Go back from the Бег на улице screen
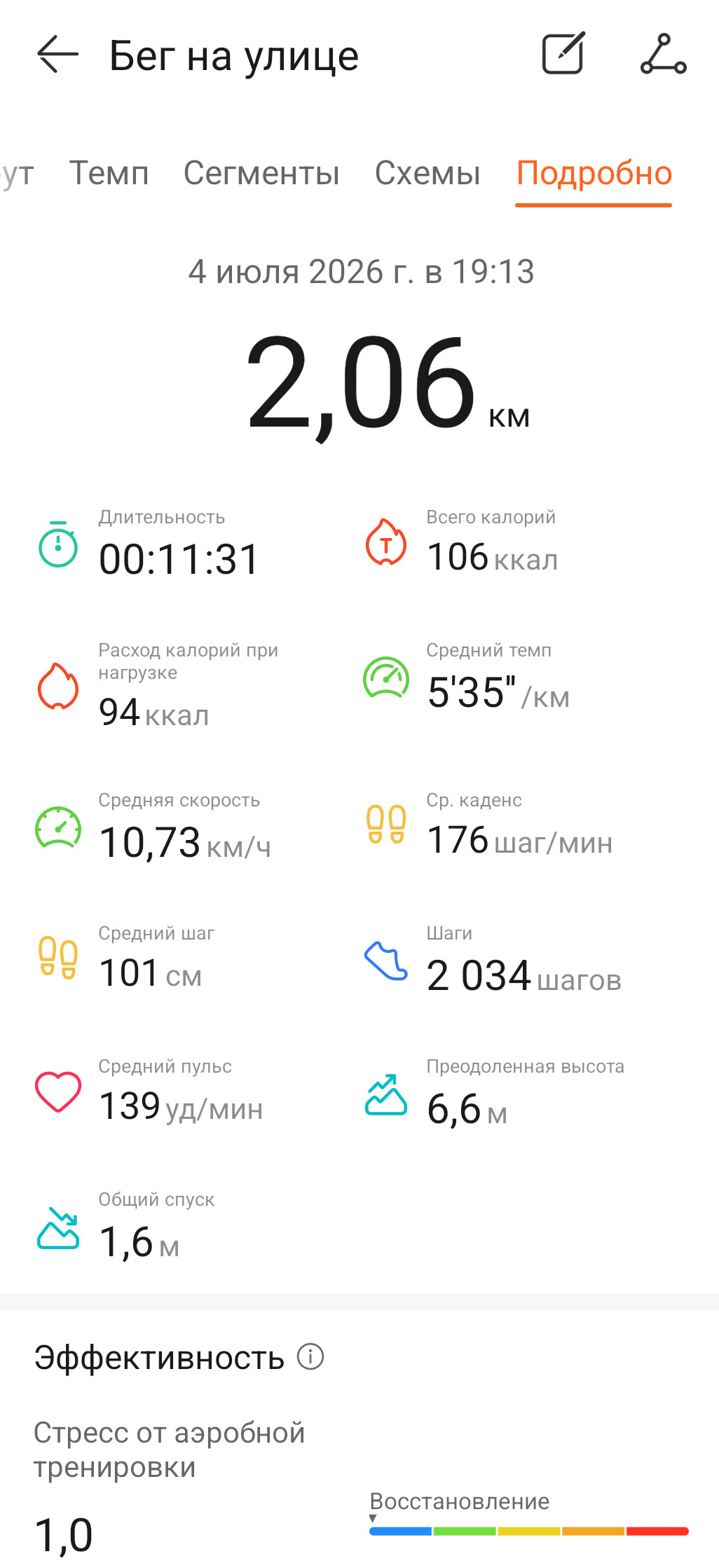Image resolution: width=719 pixels, height=1568 pixels. pos(57,55)
